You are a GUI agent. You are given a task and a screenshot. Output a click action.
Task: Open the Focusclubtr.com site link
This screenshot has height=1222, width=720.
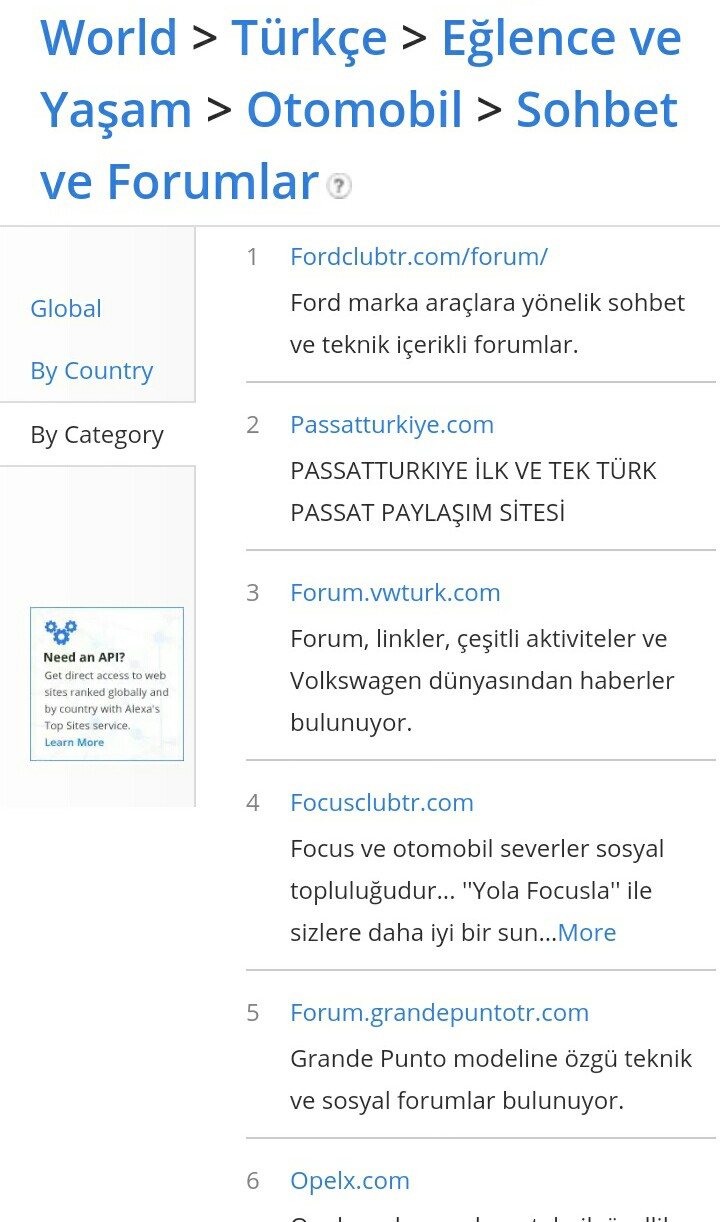point(382,803)
